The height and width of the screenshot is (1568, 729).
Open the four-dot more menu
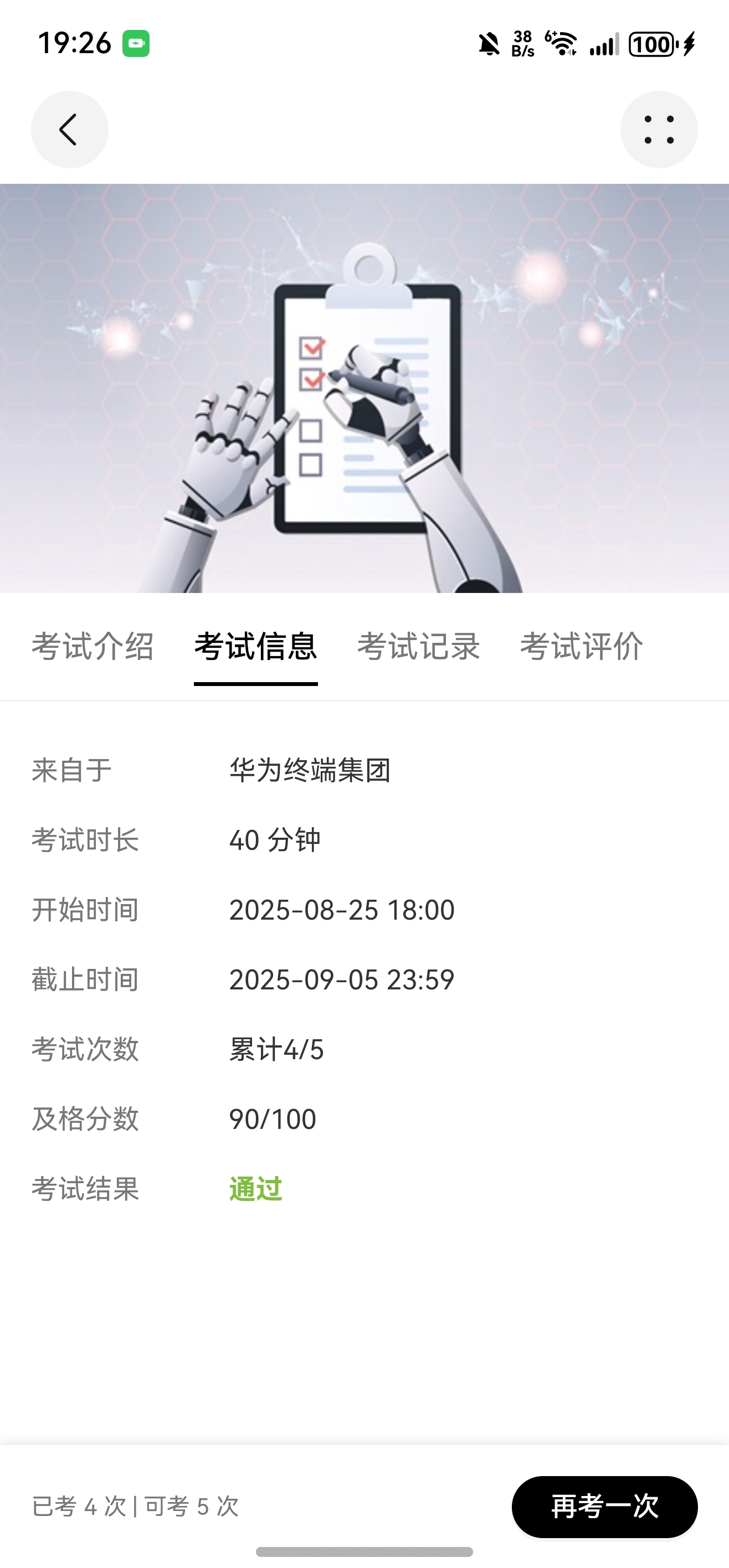pos(658,130)
